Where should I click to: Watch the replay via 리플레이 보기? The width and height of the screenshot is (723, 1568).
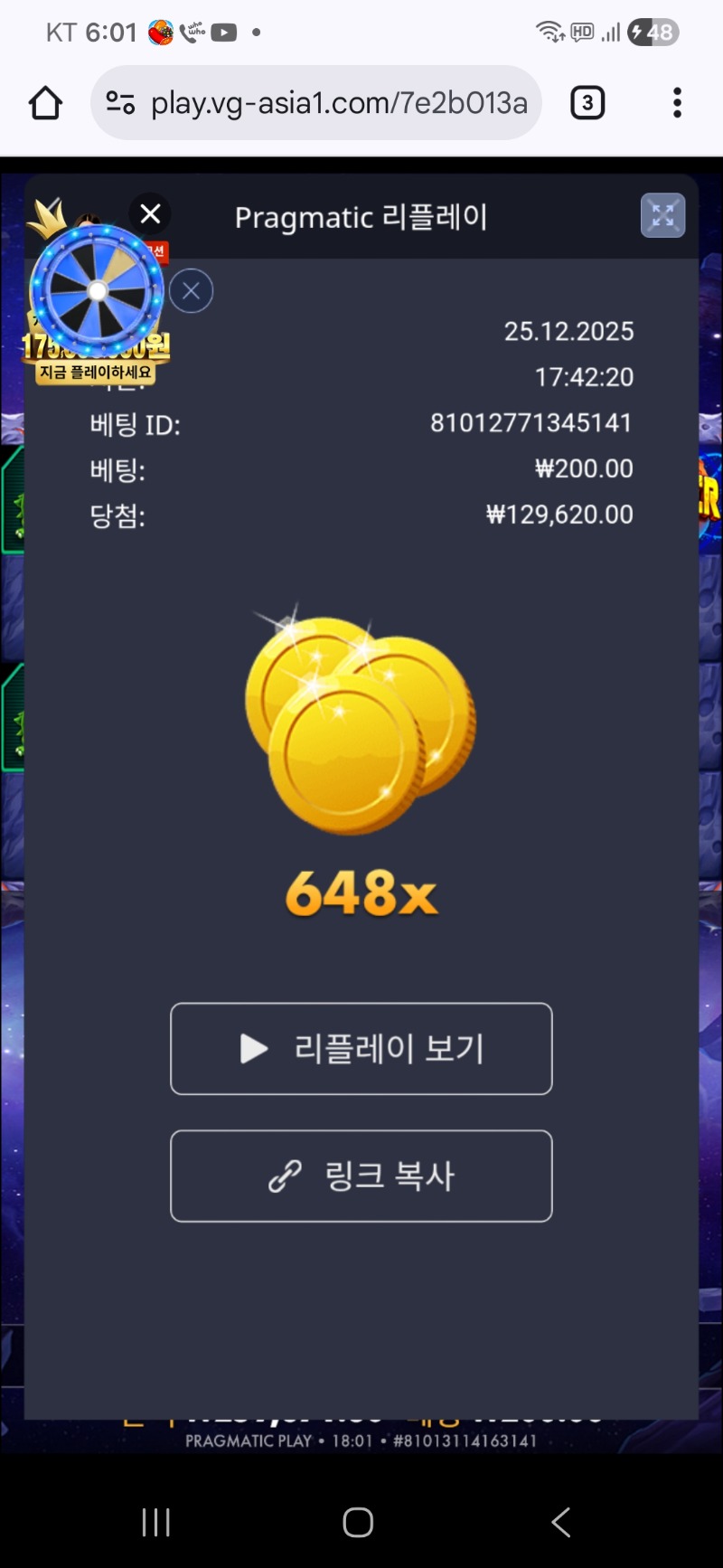361,1049
